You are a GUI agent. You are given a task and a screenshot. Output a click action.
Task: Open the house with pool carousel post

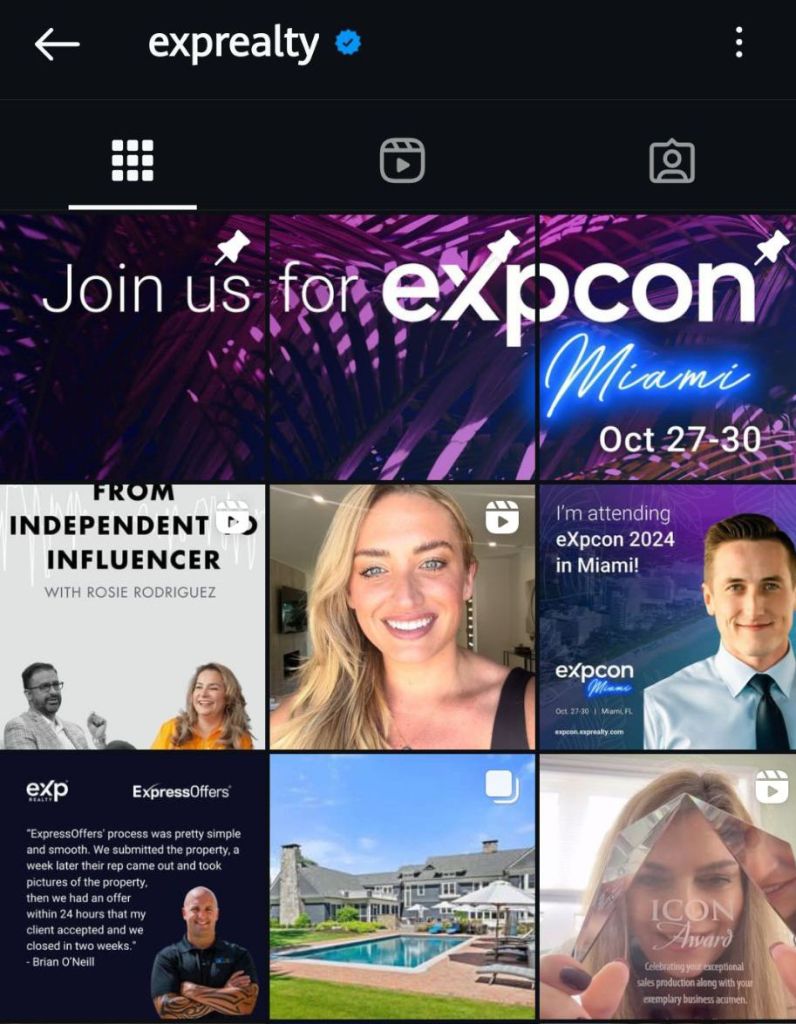click(402, 886)
